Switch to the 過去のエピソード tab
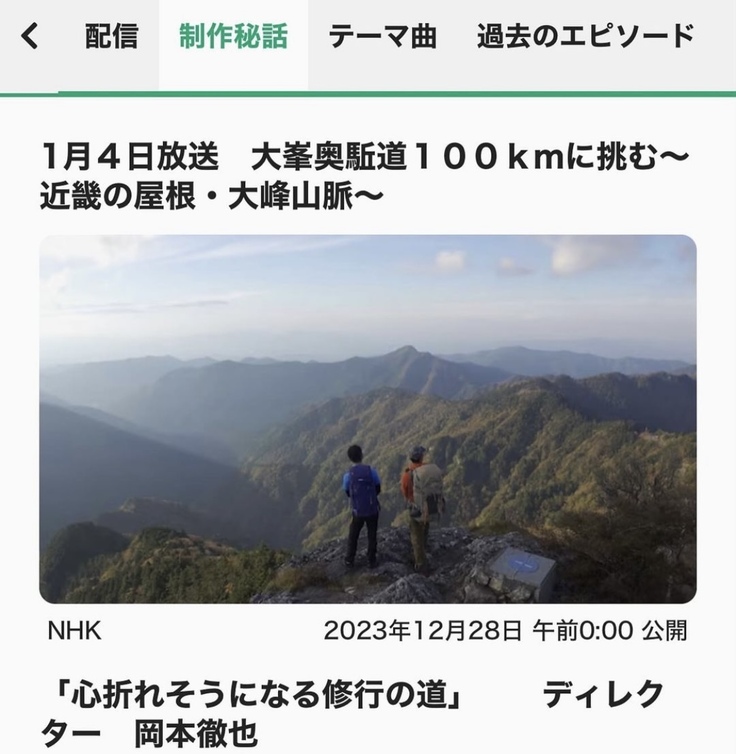 point(585,38)
